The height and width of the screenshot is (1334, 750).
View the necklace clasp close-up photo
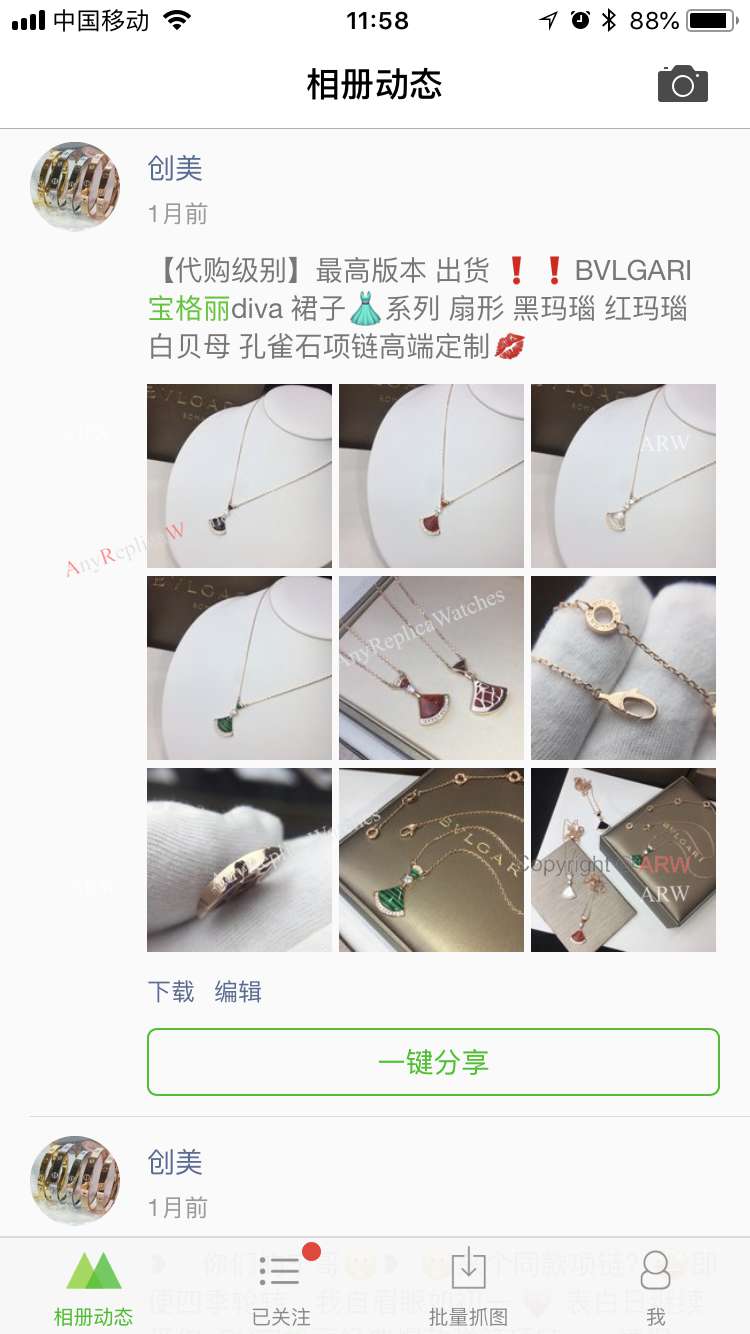tap(623, 667)
